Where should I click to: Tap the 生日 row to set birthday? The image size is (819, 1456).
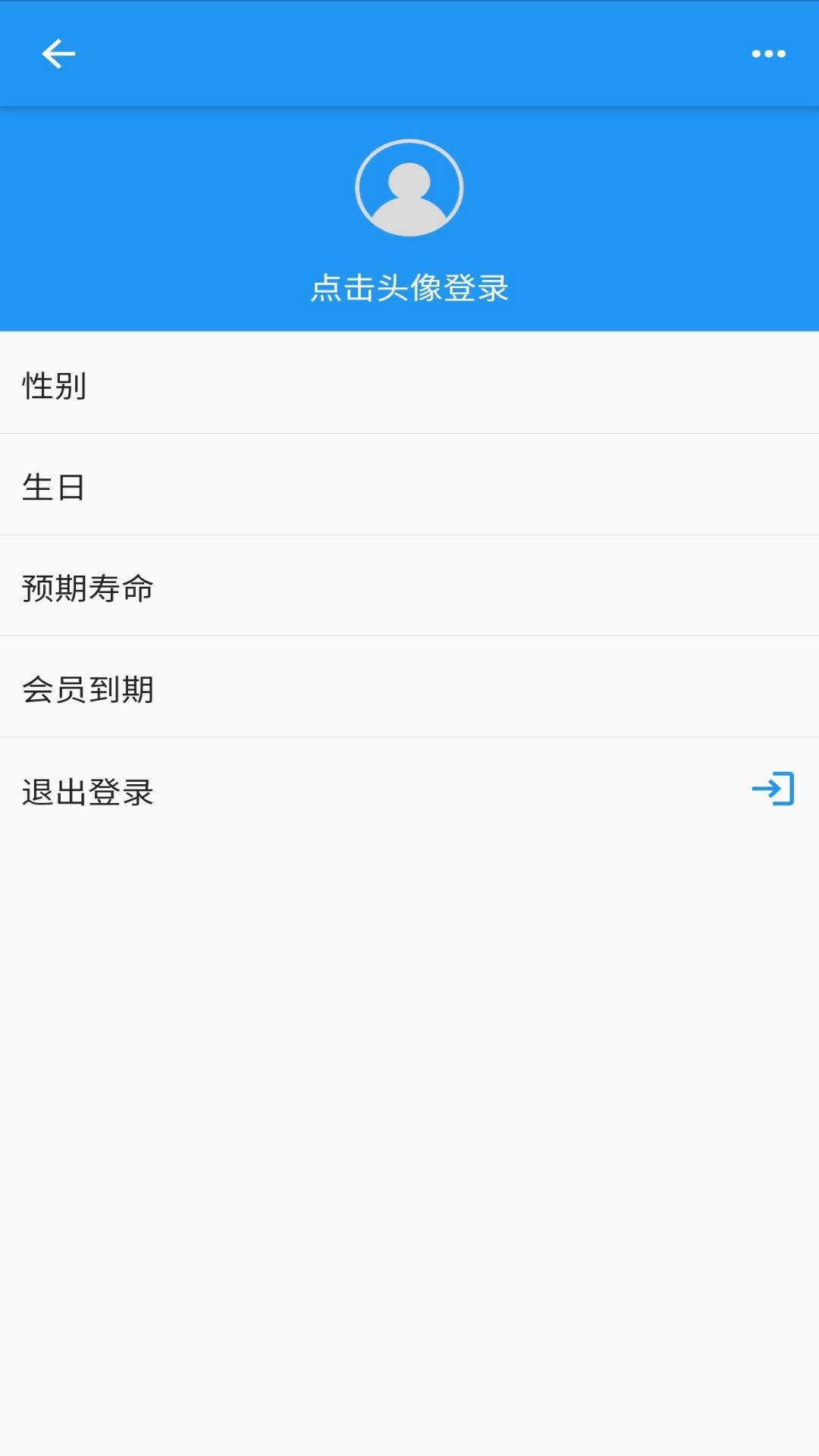409,488
